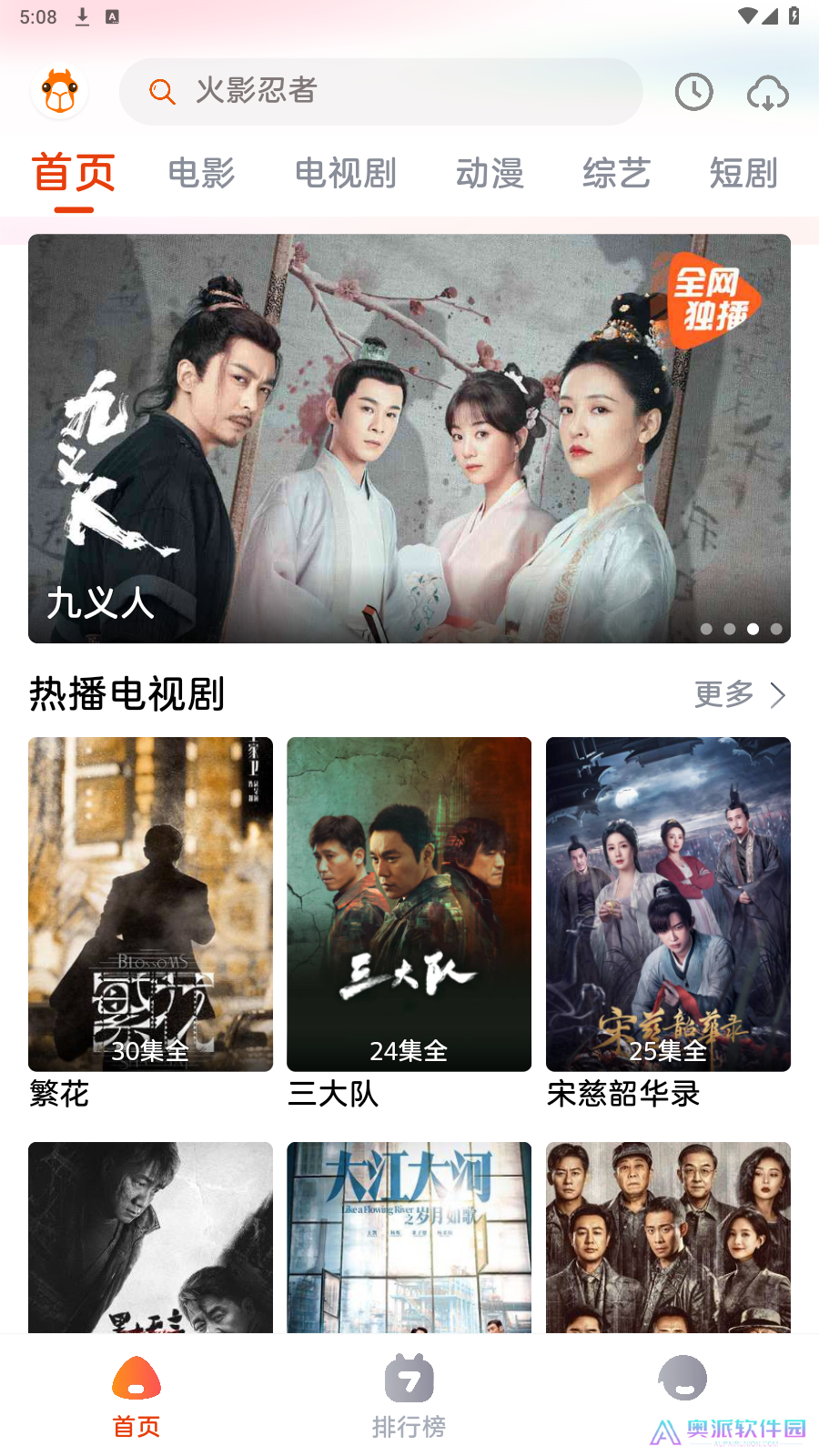The image size is (819, 1456).
Task: Tap the camel avatar icon
Action: point(60,92)
